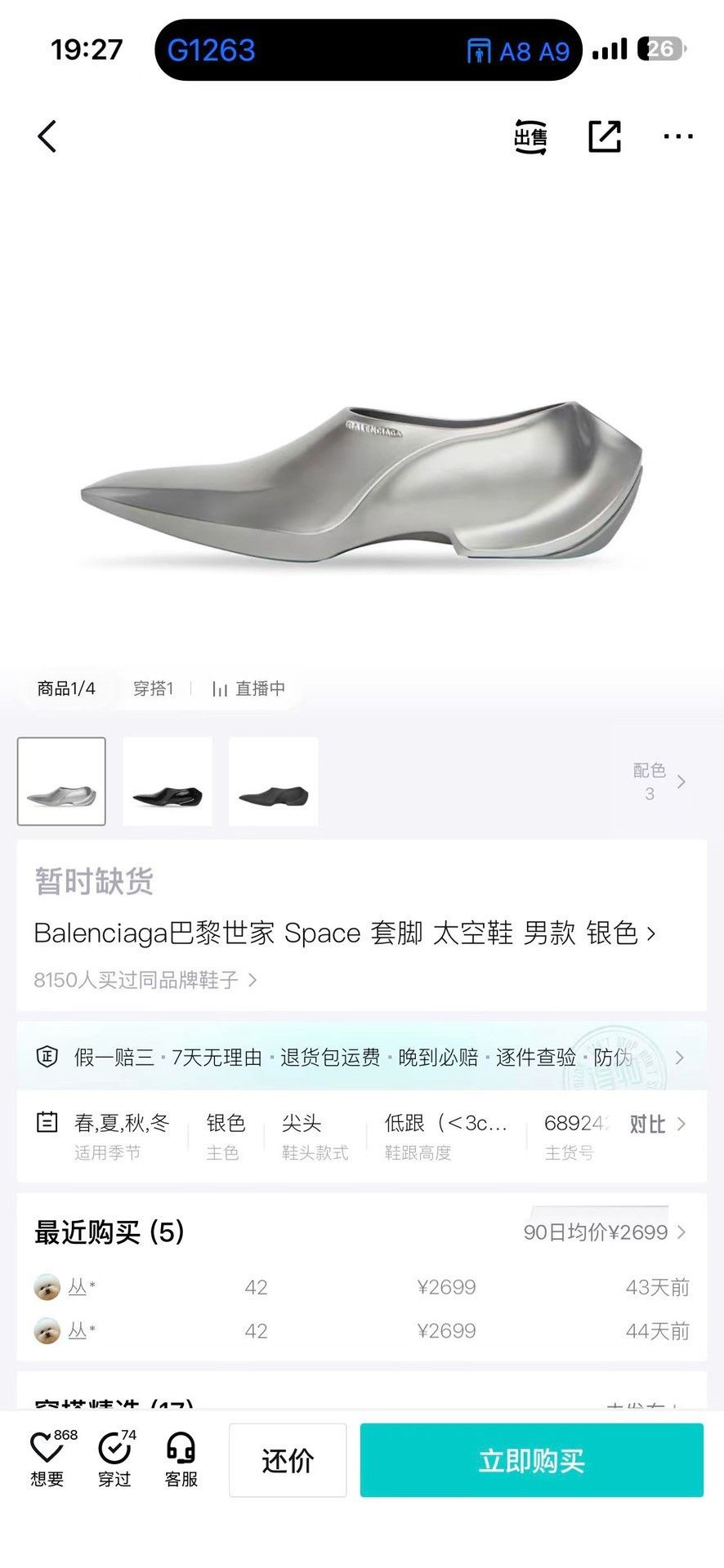
Task: Open 90日均价¥2699 price history
Action: click(x=605, y=1232)
